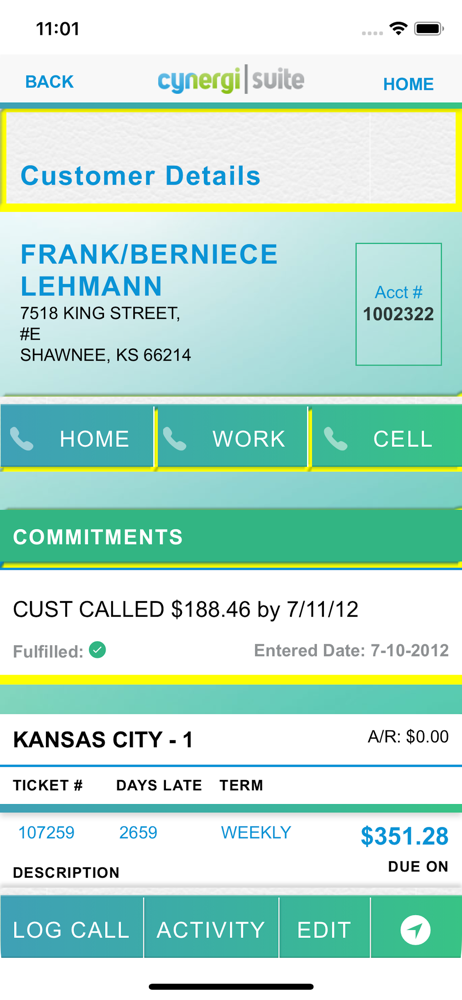
Task: Call the customer's home phone
Action: point(77,438)
